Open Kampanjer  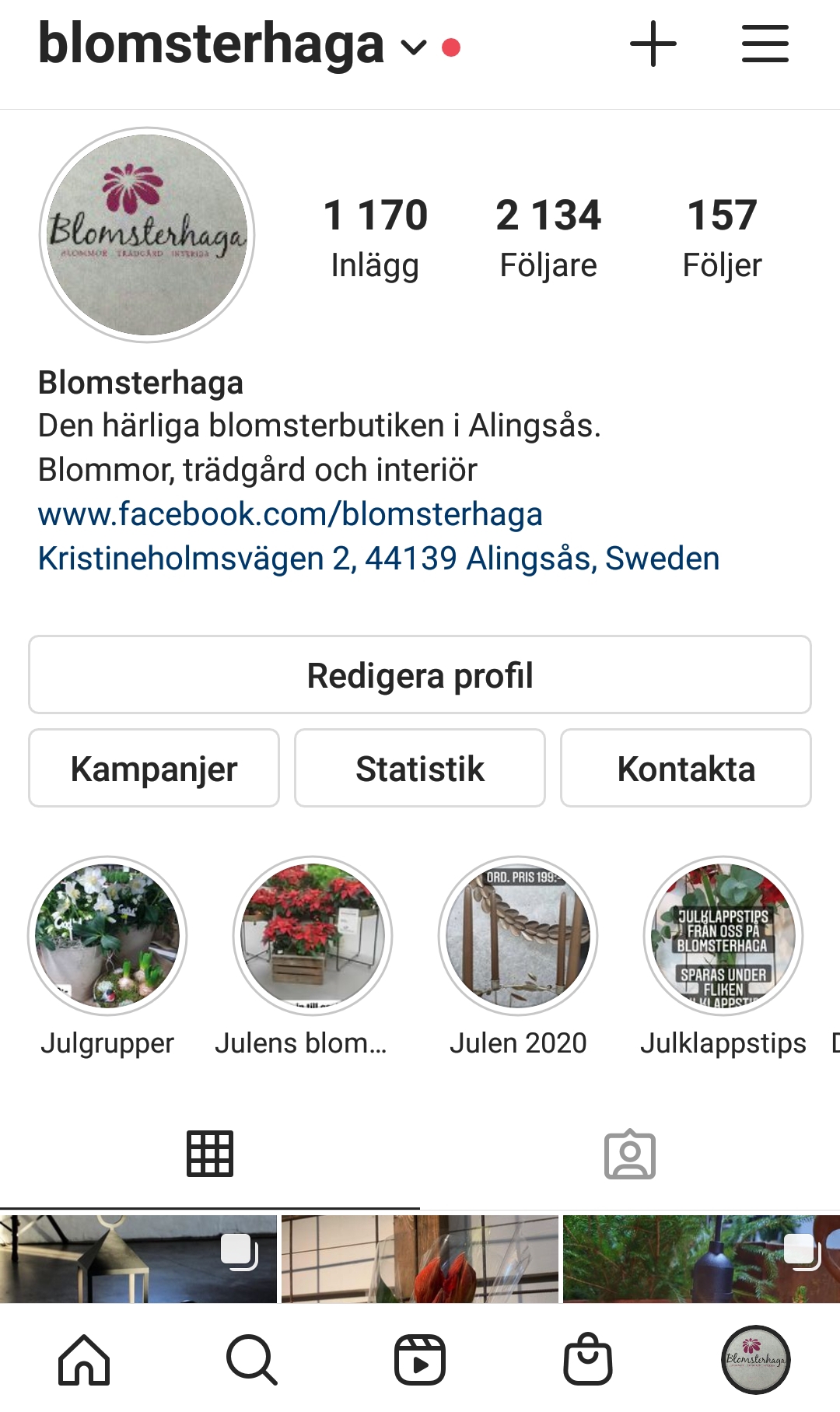[x=154, y=769]
